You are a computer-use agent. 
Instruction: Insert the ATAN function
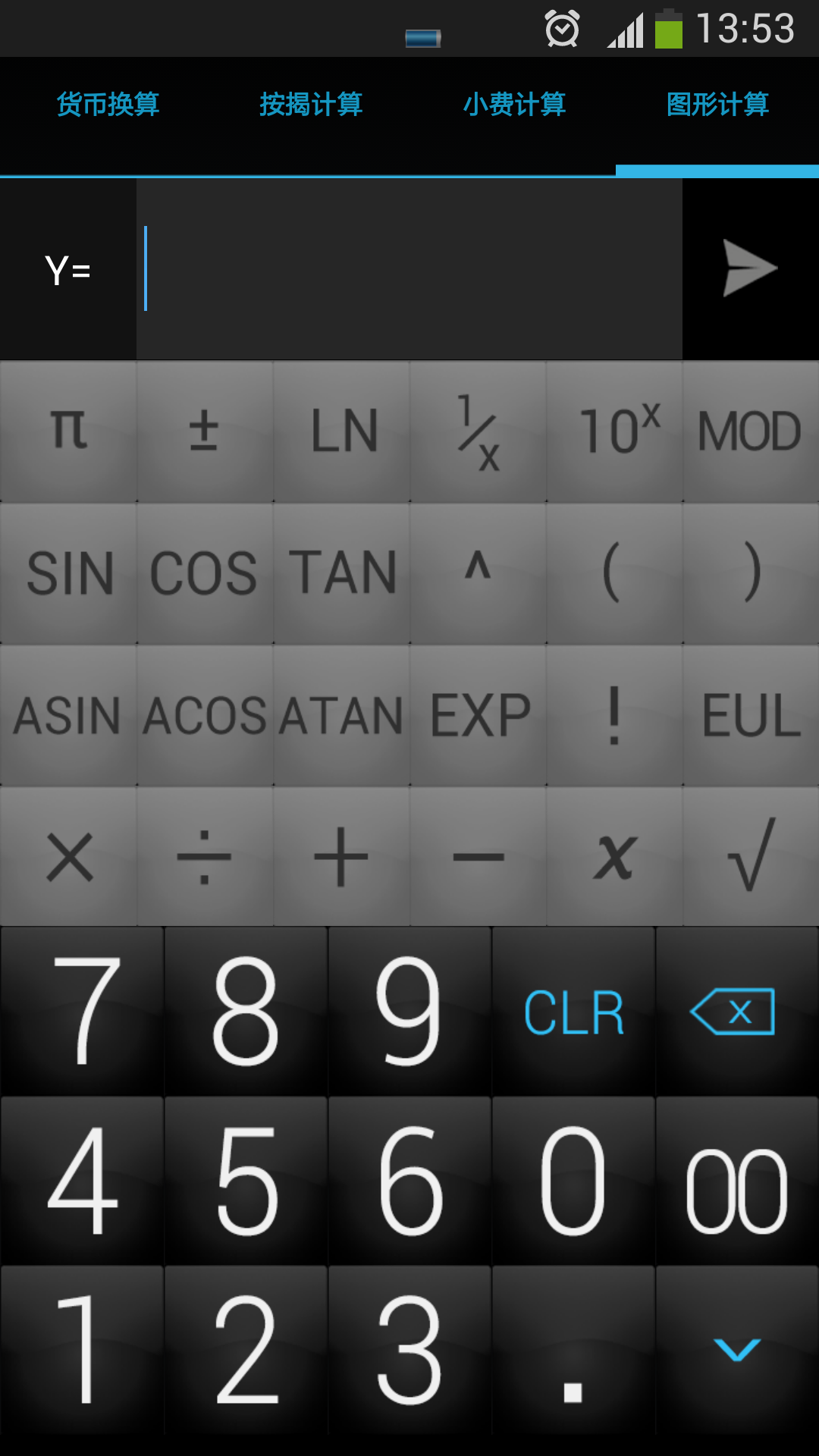[x=341, y=715]
